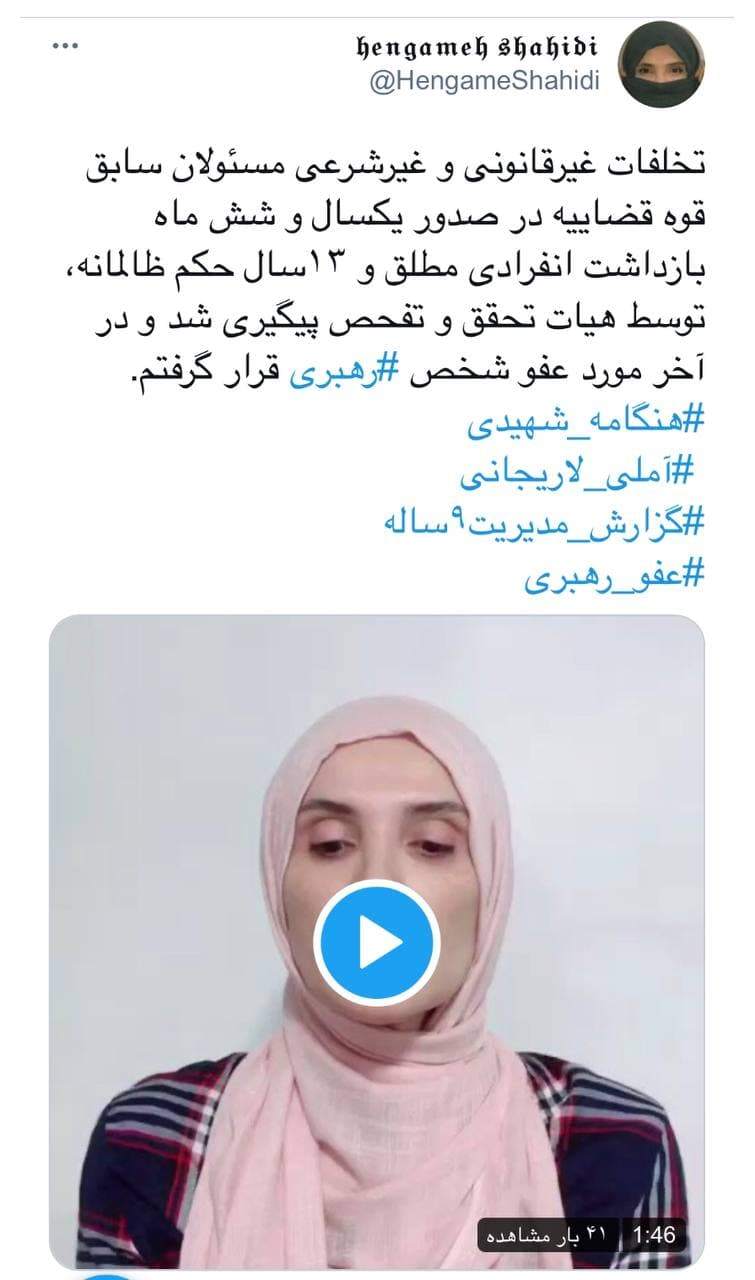Play the embedded tweet video
This screenshot has height=1280, width=755.
pyautogui.click(x=376, y=941)
